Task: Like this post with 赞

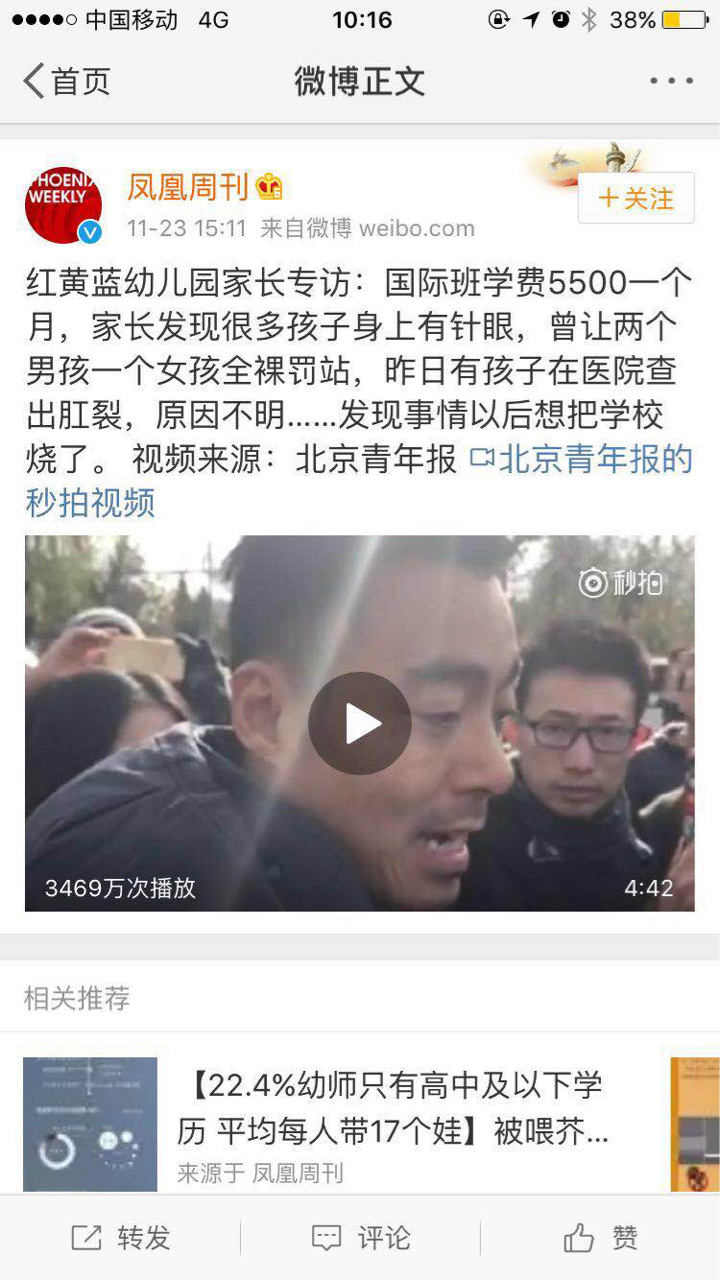Action: pyautogui.click(x=600, y=1238)
